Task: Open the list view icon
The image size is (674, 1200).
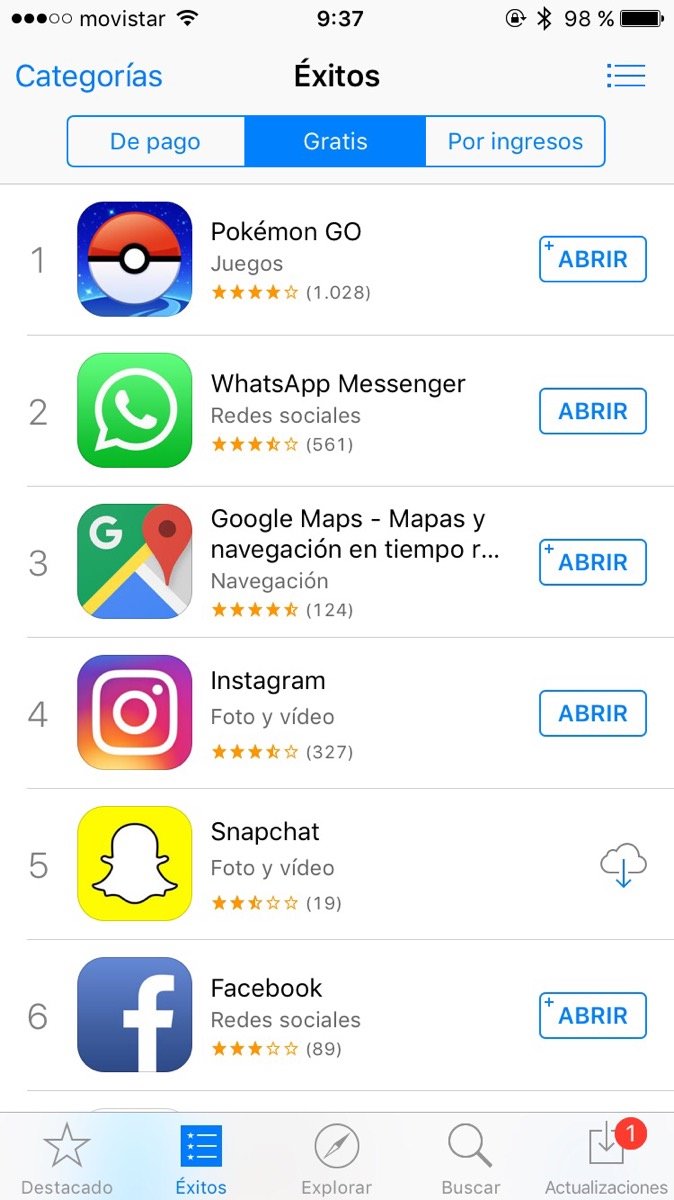Action: click(x=626, y=76)
